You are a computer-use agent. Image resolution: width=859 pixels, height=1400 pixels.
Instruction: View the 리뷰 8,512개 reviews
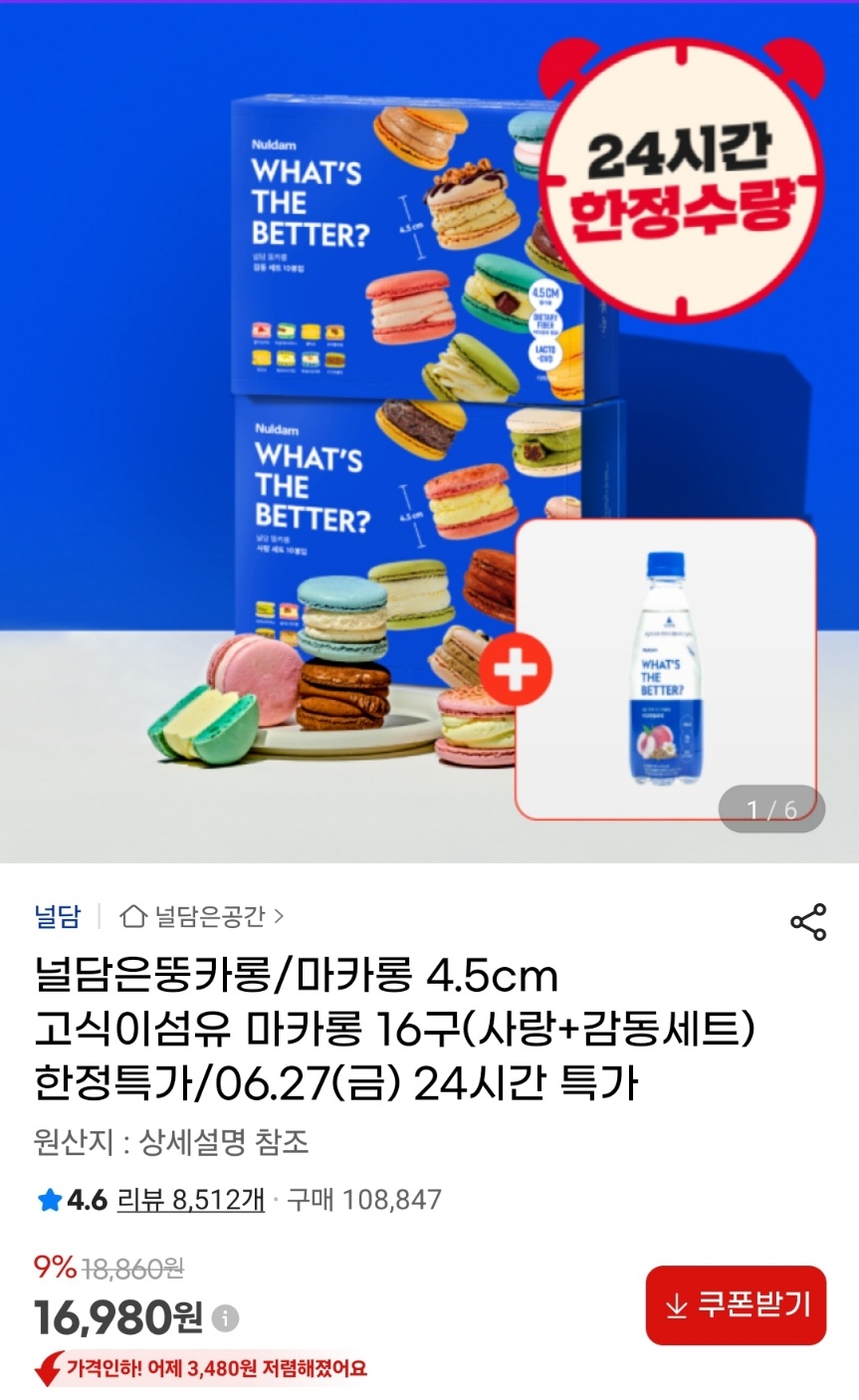(190, 1200)
